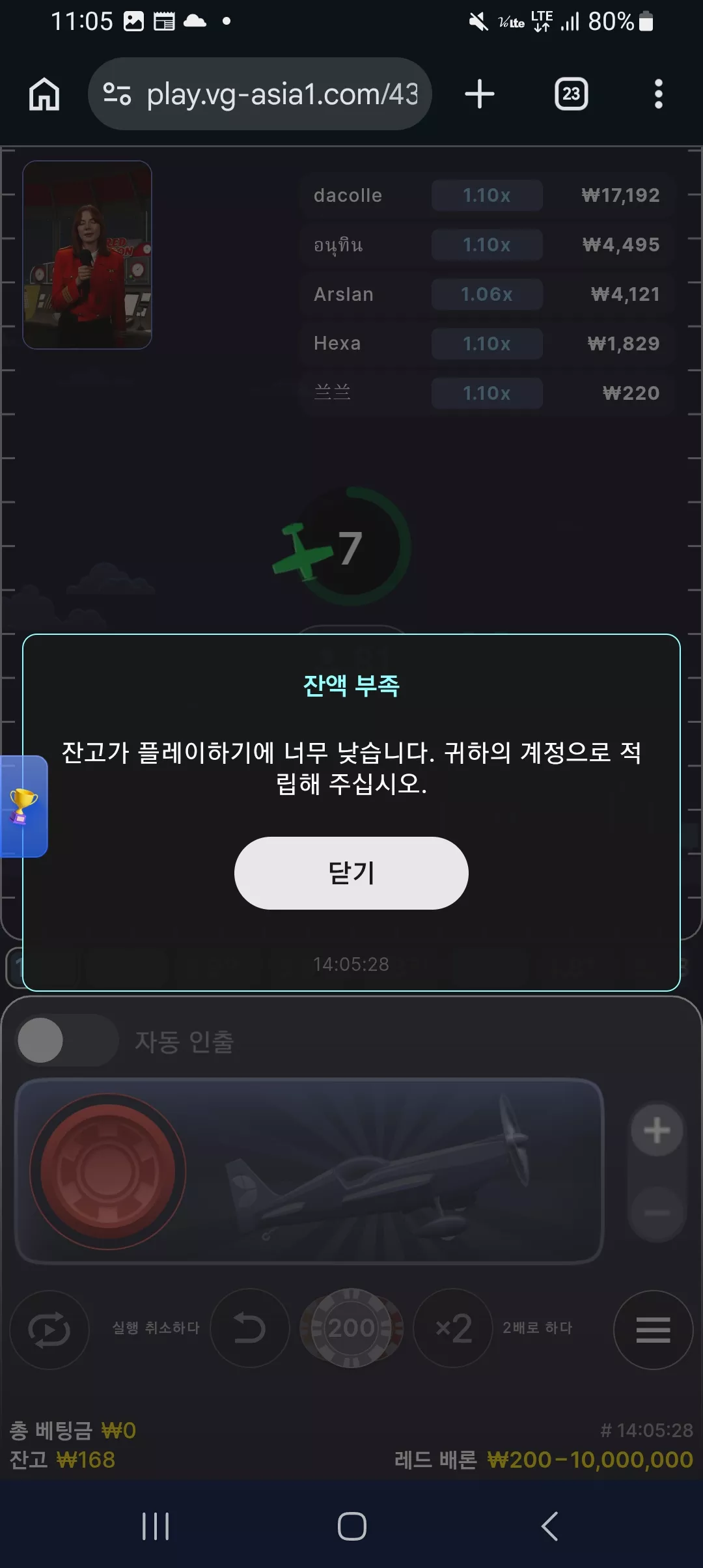Open a new browser tab
The height and width of the screenshot is (1568, 703).
coord(480,94)
